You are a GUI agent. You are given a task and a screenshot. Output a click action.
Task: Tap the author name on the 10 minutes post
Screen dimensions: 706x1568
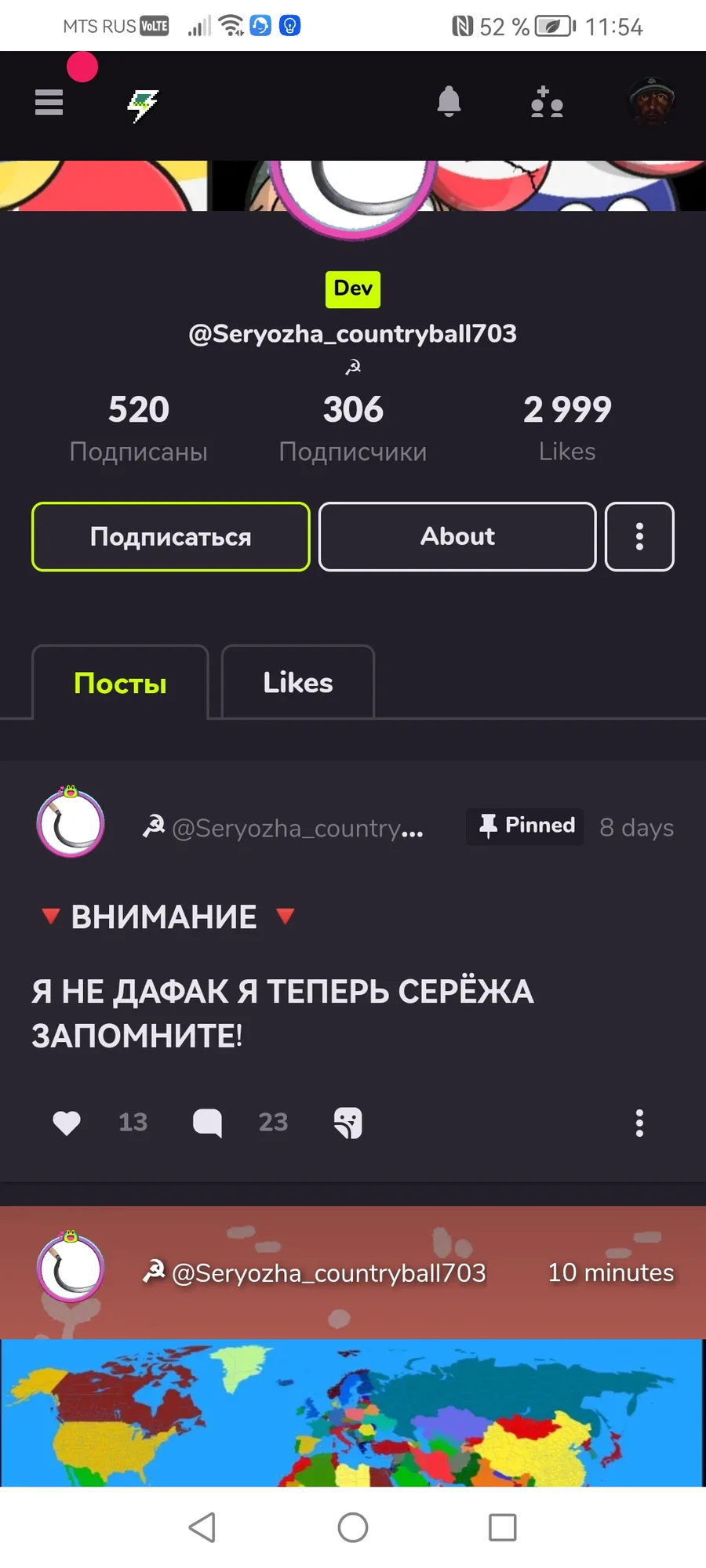pyautogui.click(x=328, y=1272)
